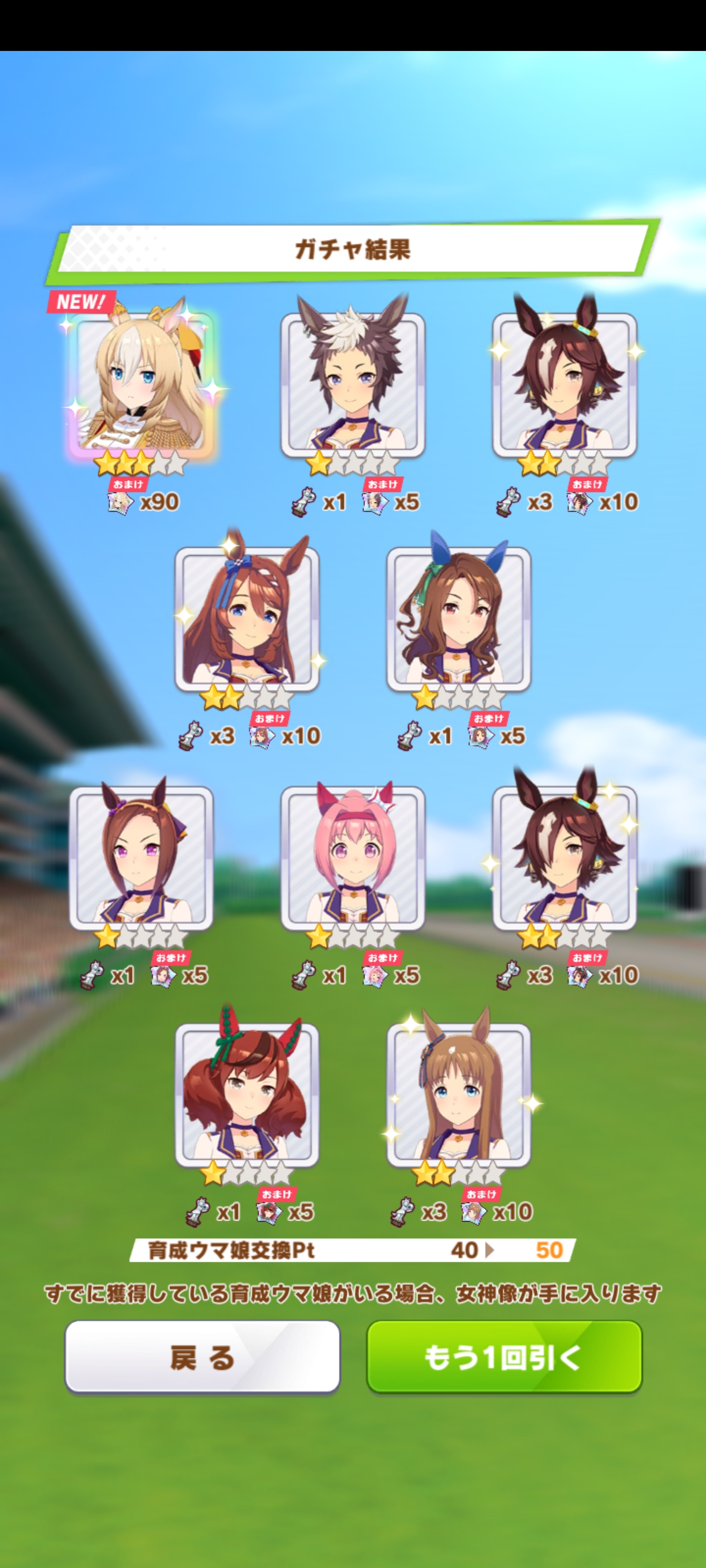Tap the 戻る back button
706x1568 pixels.
pos(202,1357)
